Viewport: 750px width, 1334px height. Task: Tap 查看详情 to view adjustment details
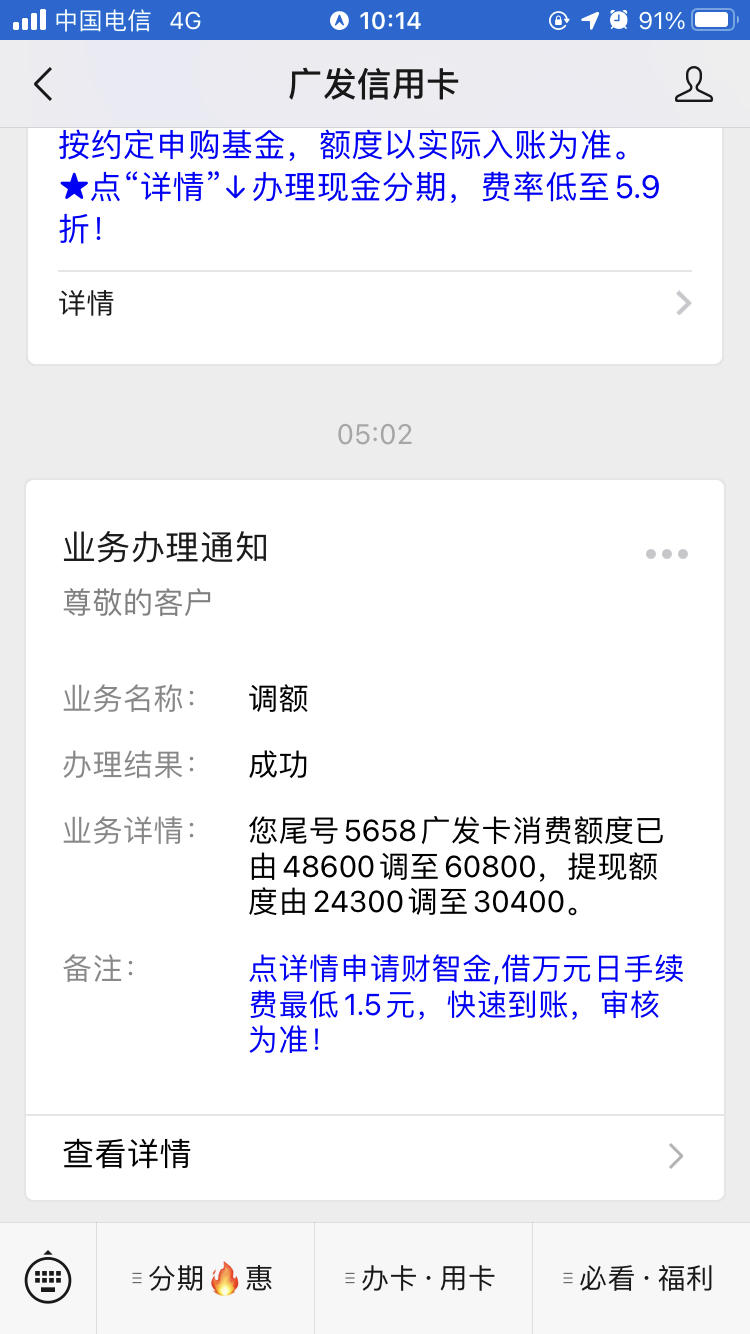click(375, 1156)
